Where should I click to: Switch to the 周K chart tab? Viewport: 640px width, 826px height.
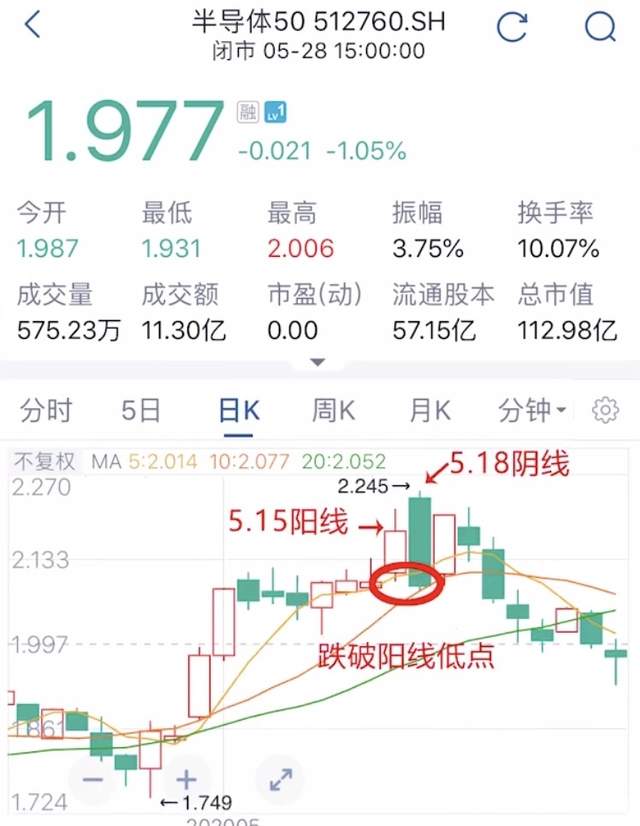334,410
